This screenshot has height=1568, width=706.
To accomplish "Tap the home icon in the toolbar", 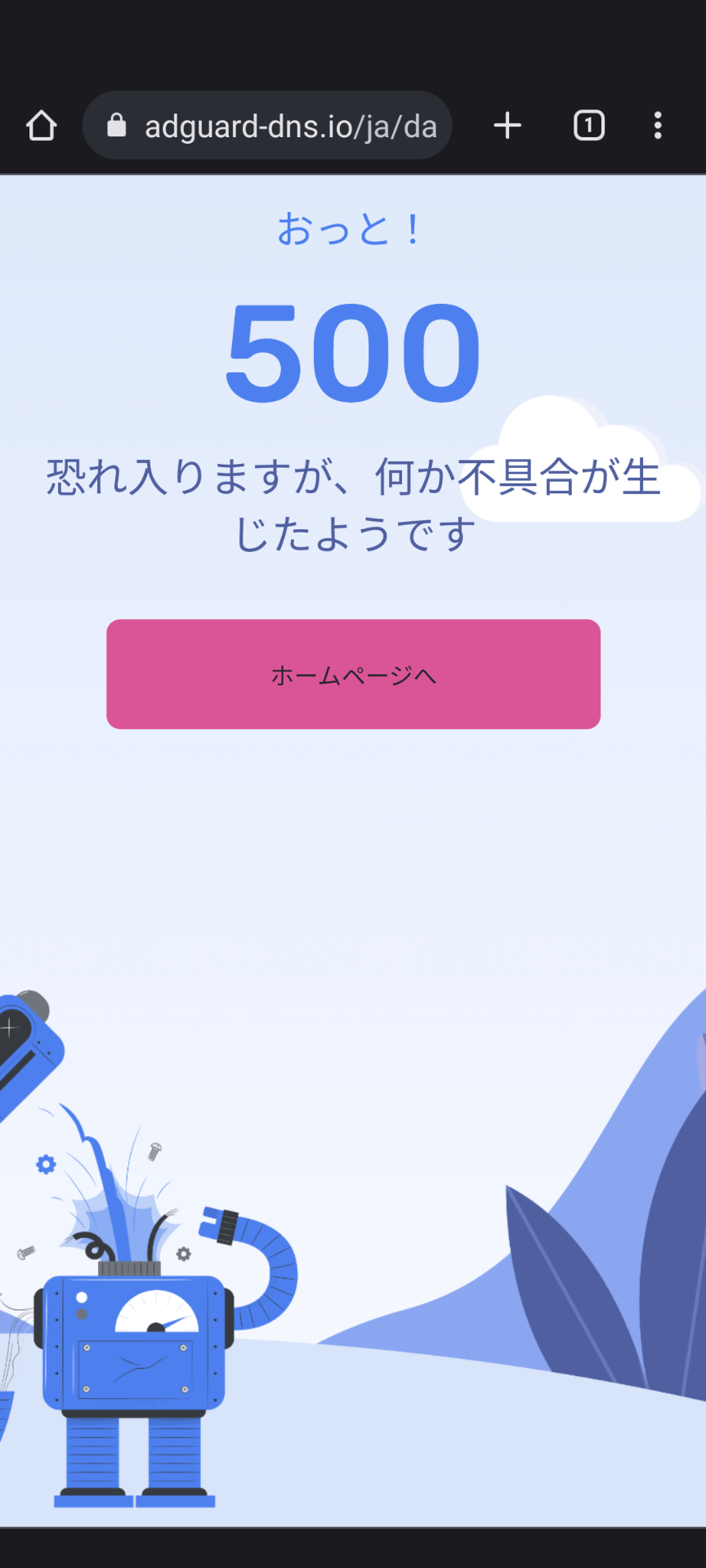I will [x=41, y=125].
